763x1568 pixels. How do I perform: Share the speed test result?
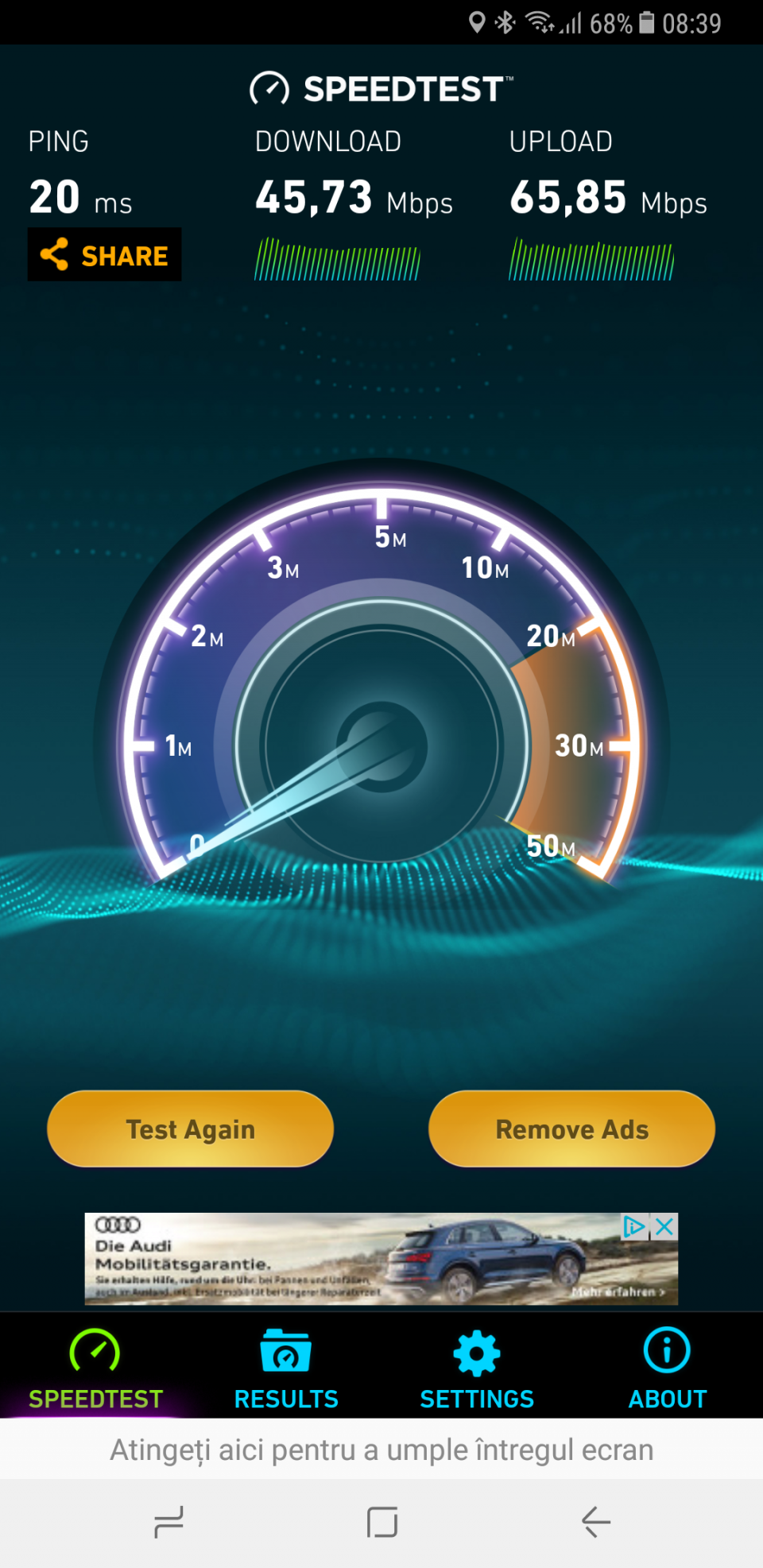104,255
